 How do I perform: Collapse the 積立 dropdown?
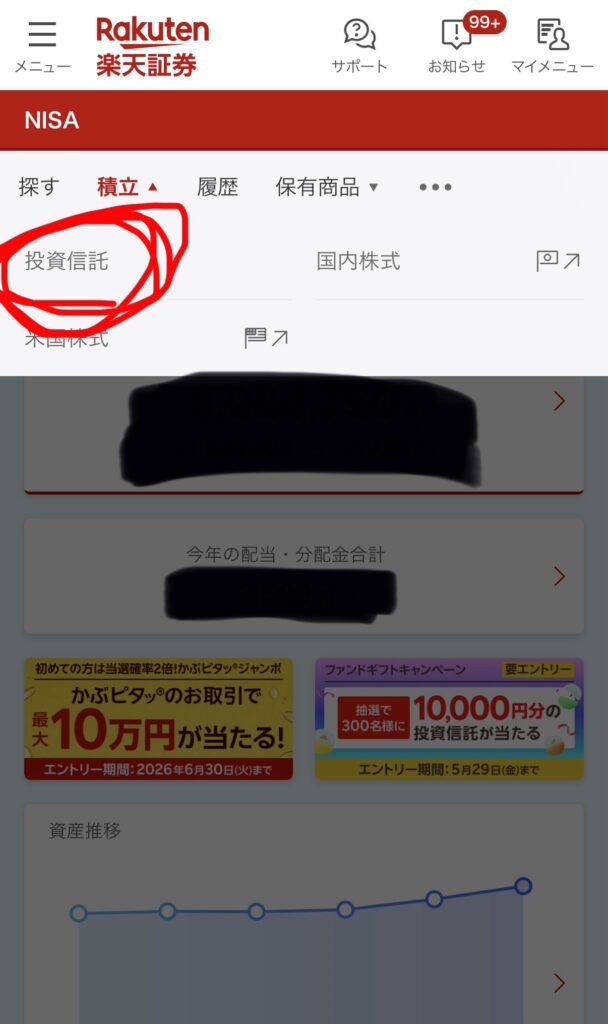point(127,186)
